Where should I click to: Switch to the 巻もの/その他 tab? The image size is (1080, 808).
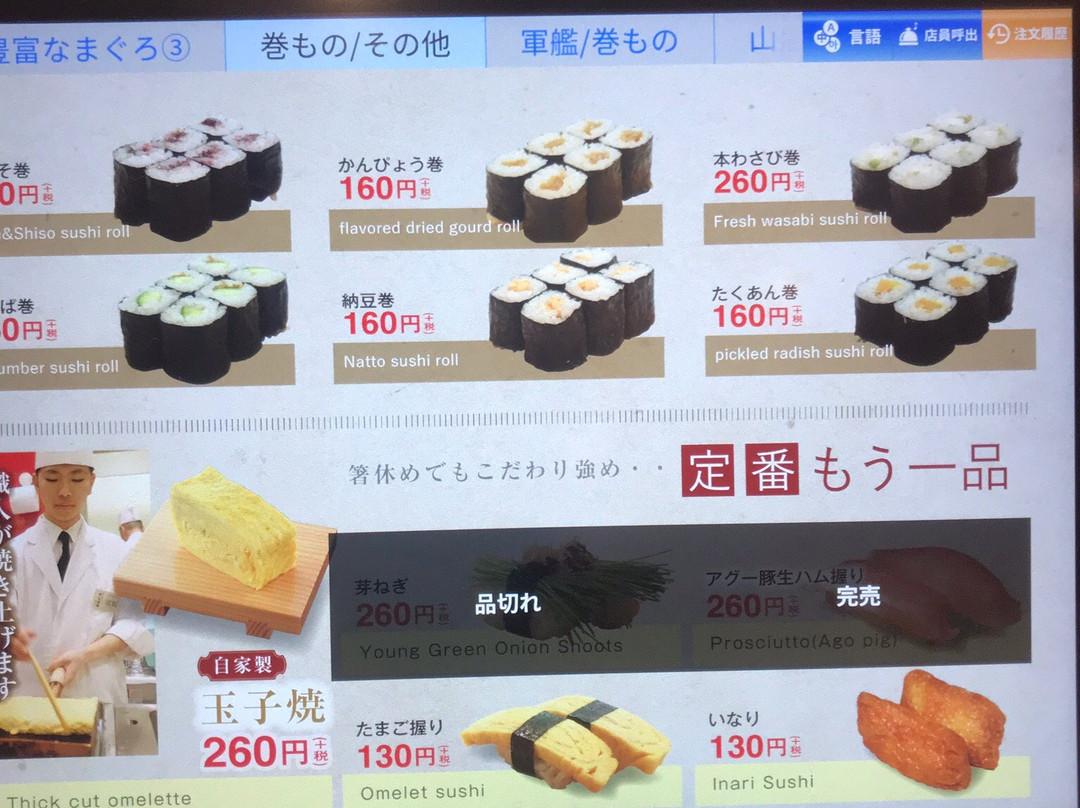tap(355, 44)
